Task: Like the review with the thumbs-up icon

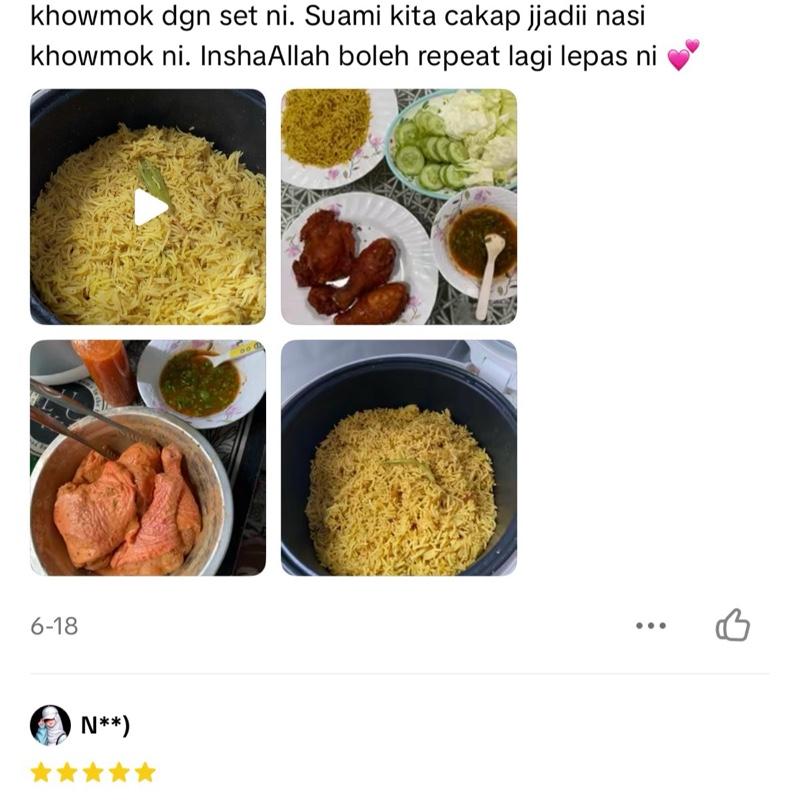Action: pyautogui.click(x=732, y=625)
